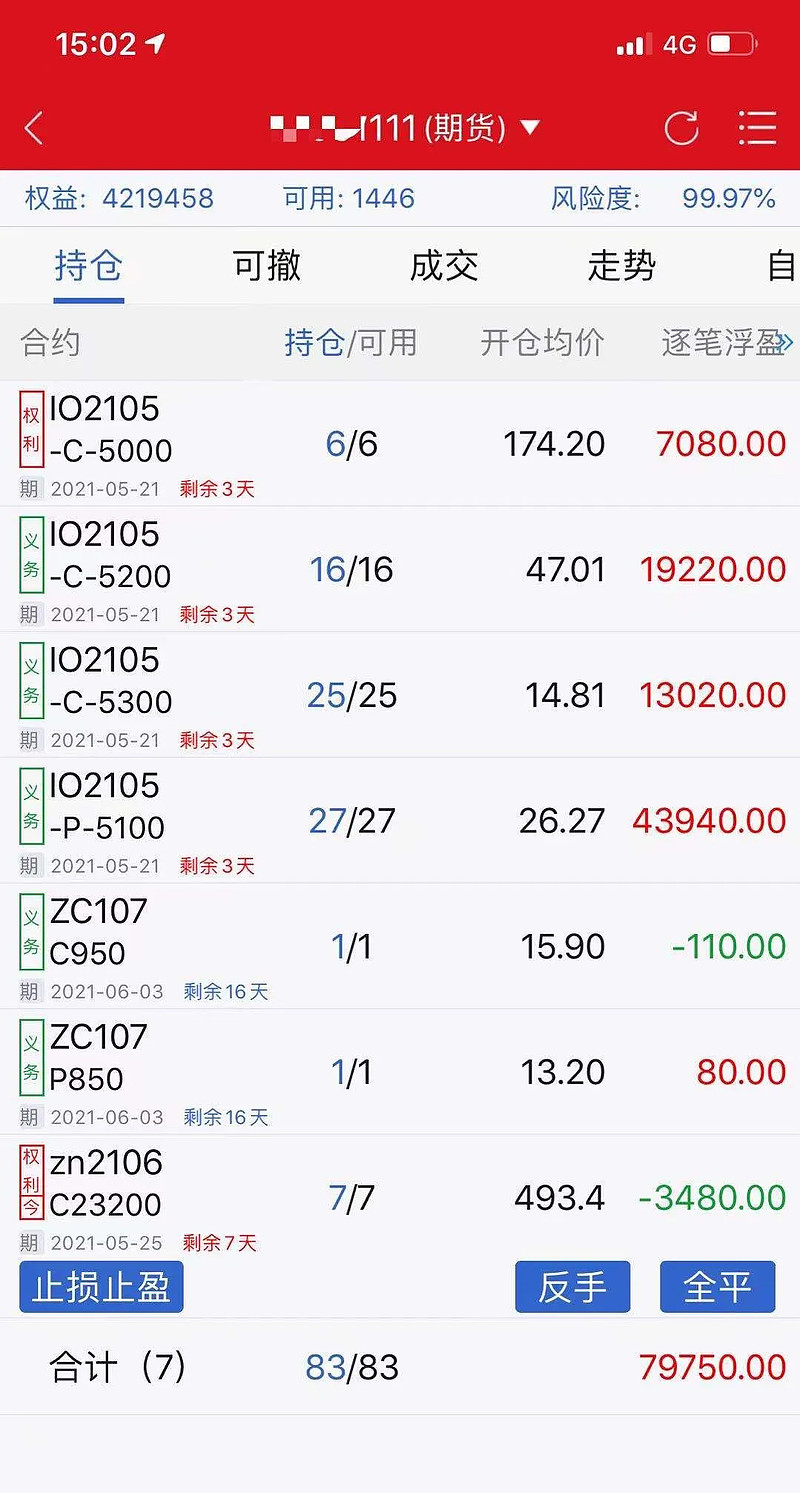The height and width of the screenshot is (1493, 800).
Task: Tap the 全平 button
Action: click(x=718, y=1286)
